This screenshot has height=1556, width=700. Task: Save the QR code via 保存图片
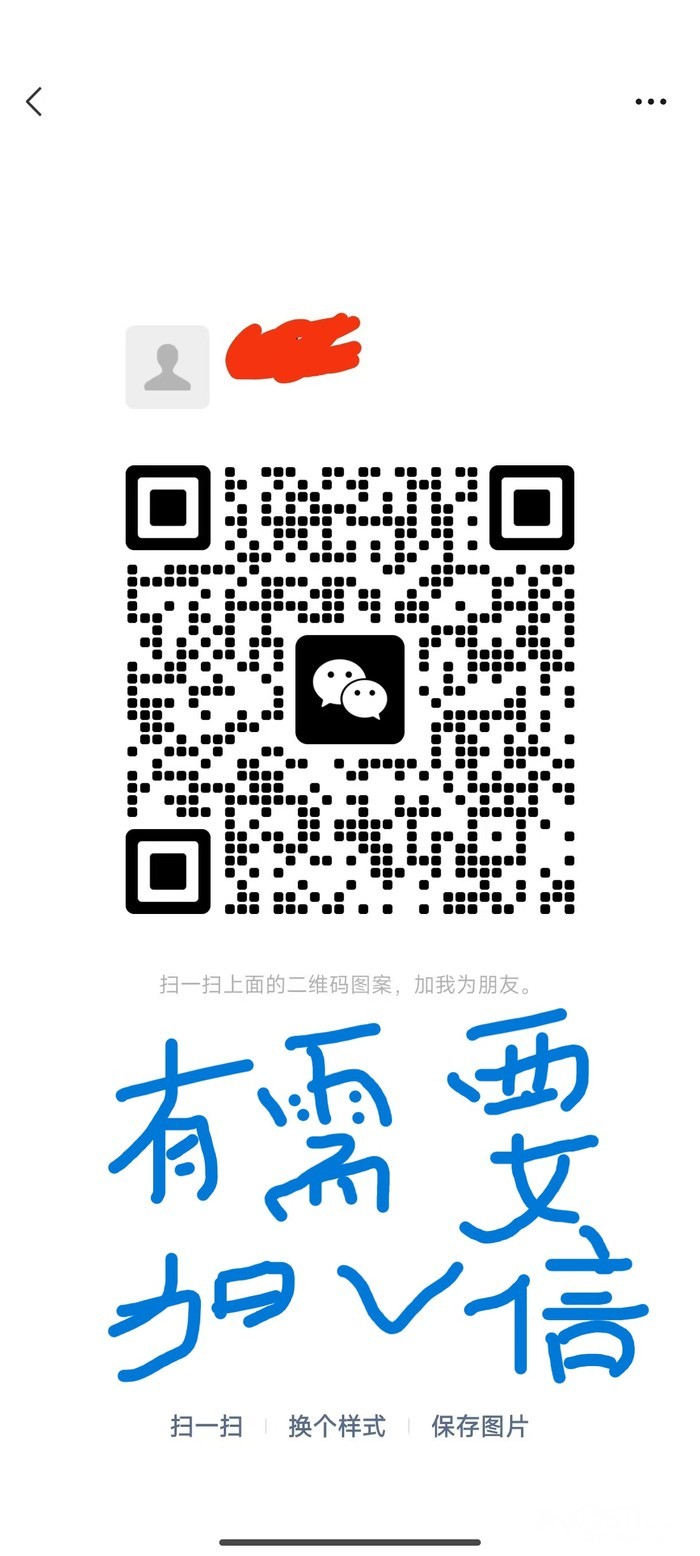point(480,1426)
